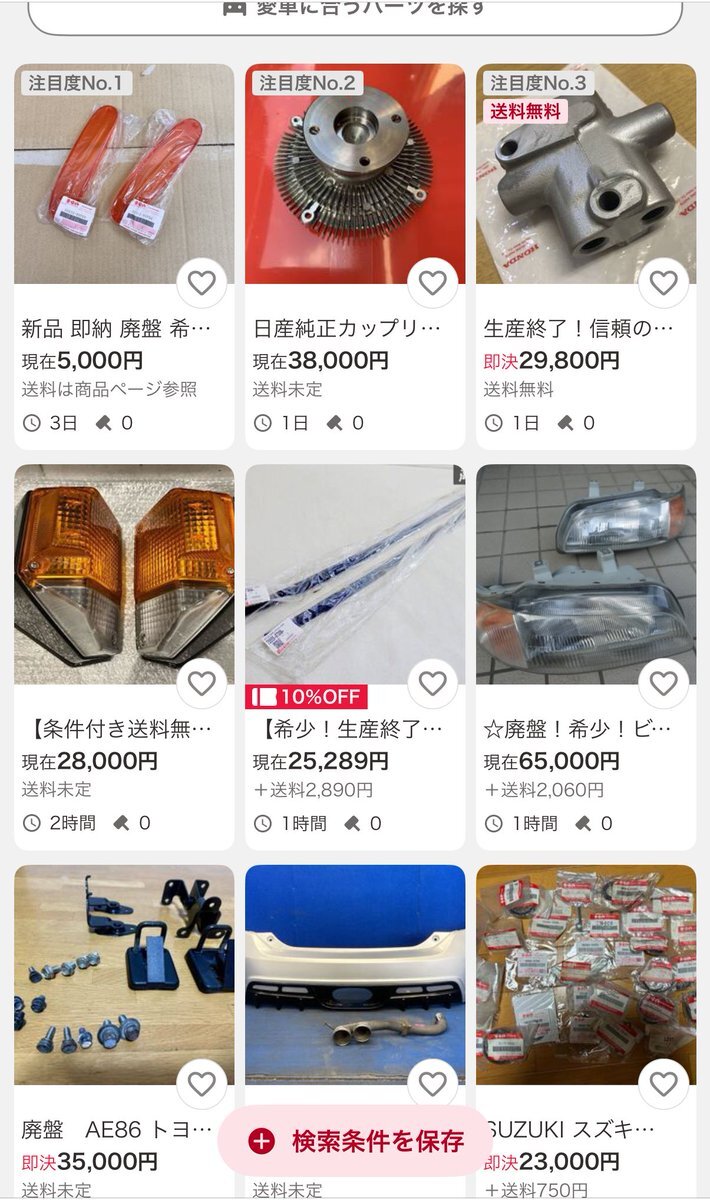Image resolution: width=710 pixels, height=1200 pixels.
Task: Favorite the 5,000円 orange lens item
Action: [x=202, y=283]
